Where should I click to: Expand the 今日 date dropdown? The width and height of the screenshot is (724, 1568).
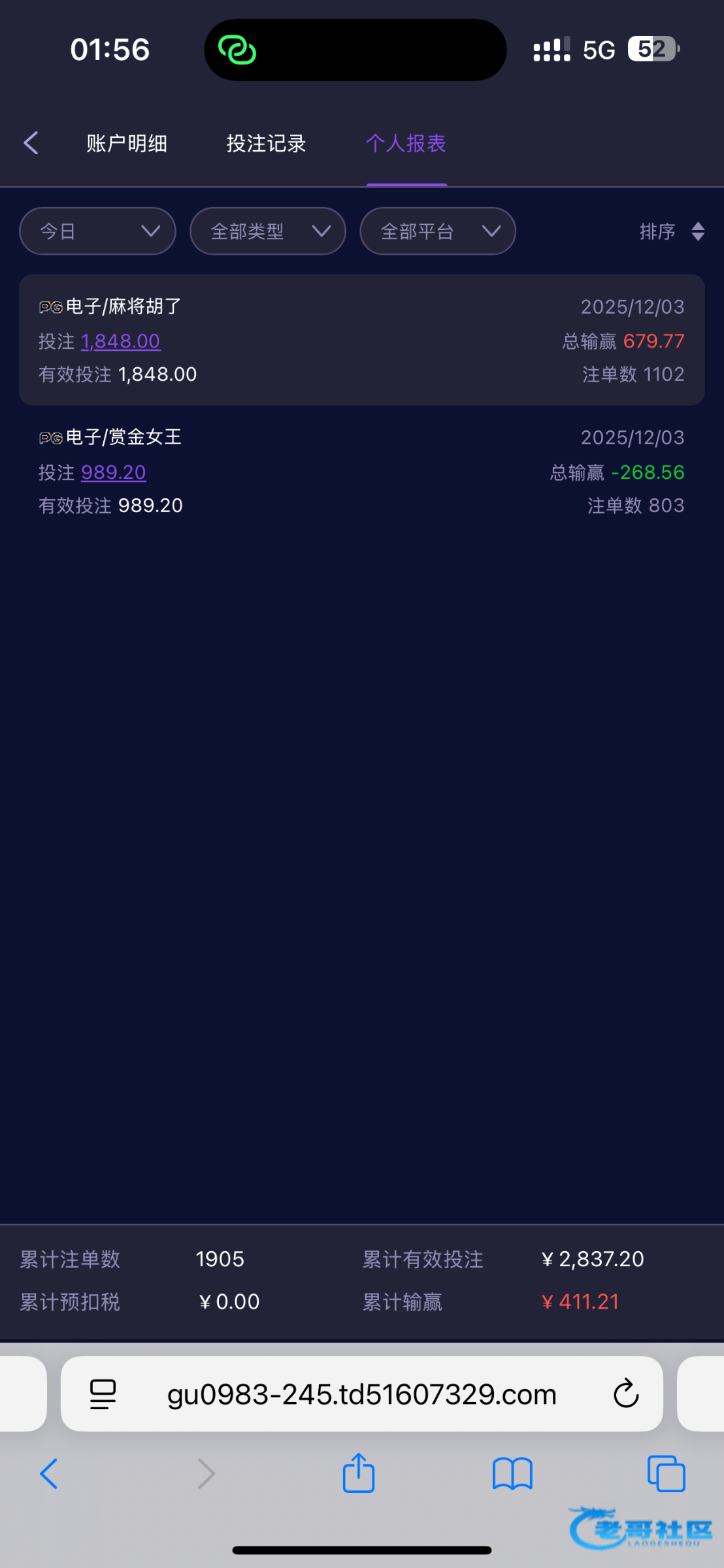point(98,231)
